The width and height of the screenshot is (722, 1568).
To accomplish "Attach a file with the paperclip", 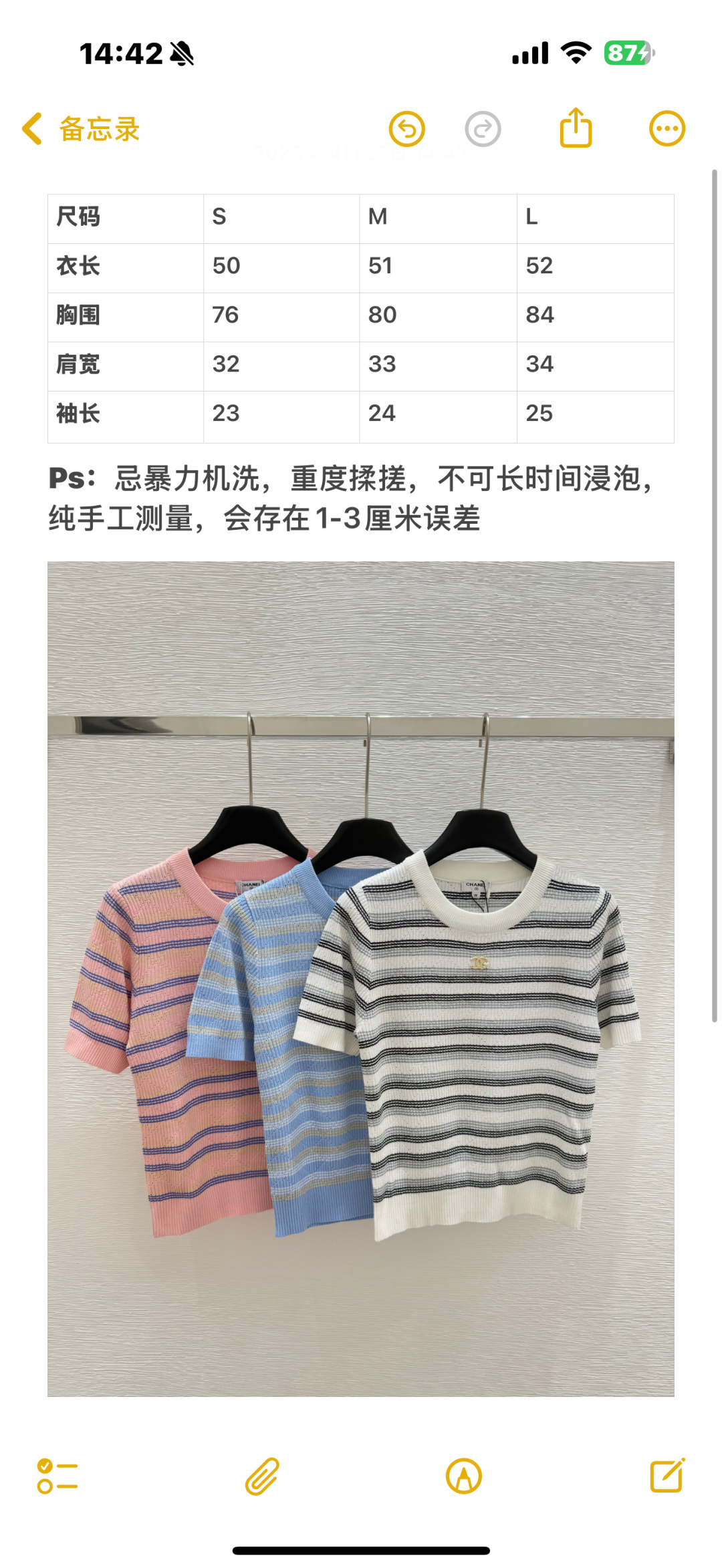I will [262, 1475].
